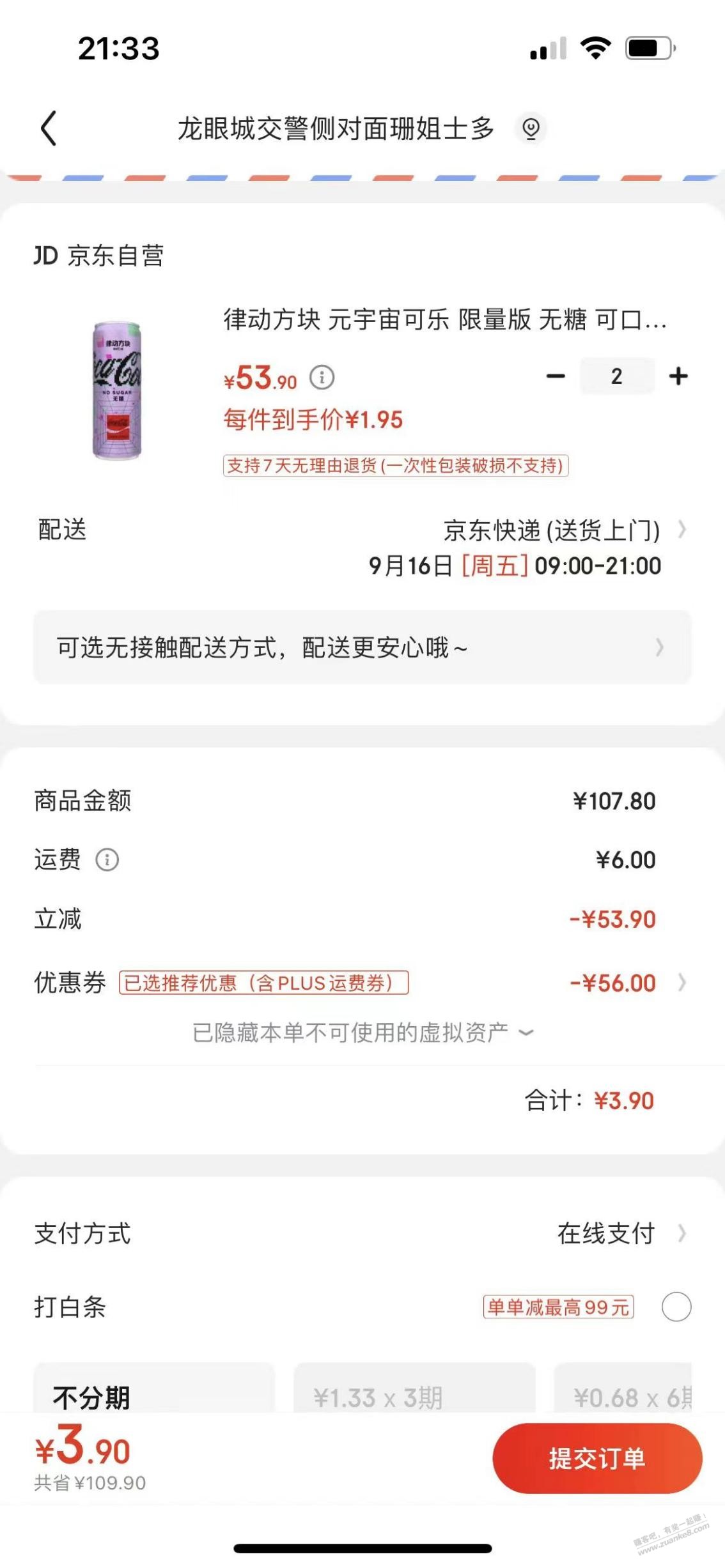This screenshot has height=1568, width=725.
Task: Expand delivery options via 京东快递 chevron
Action: pyautogui.click(x=683, y=529)
